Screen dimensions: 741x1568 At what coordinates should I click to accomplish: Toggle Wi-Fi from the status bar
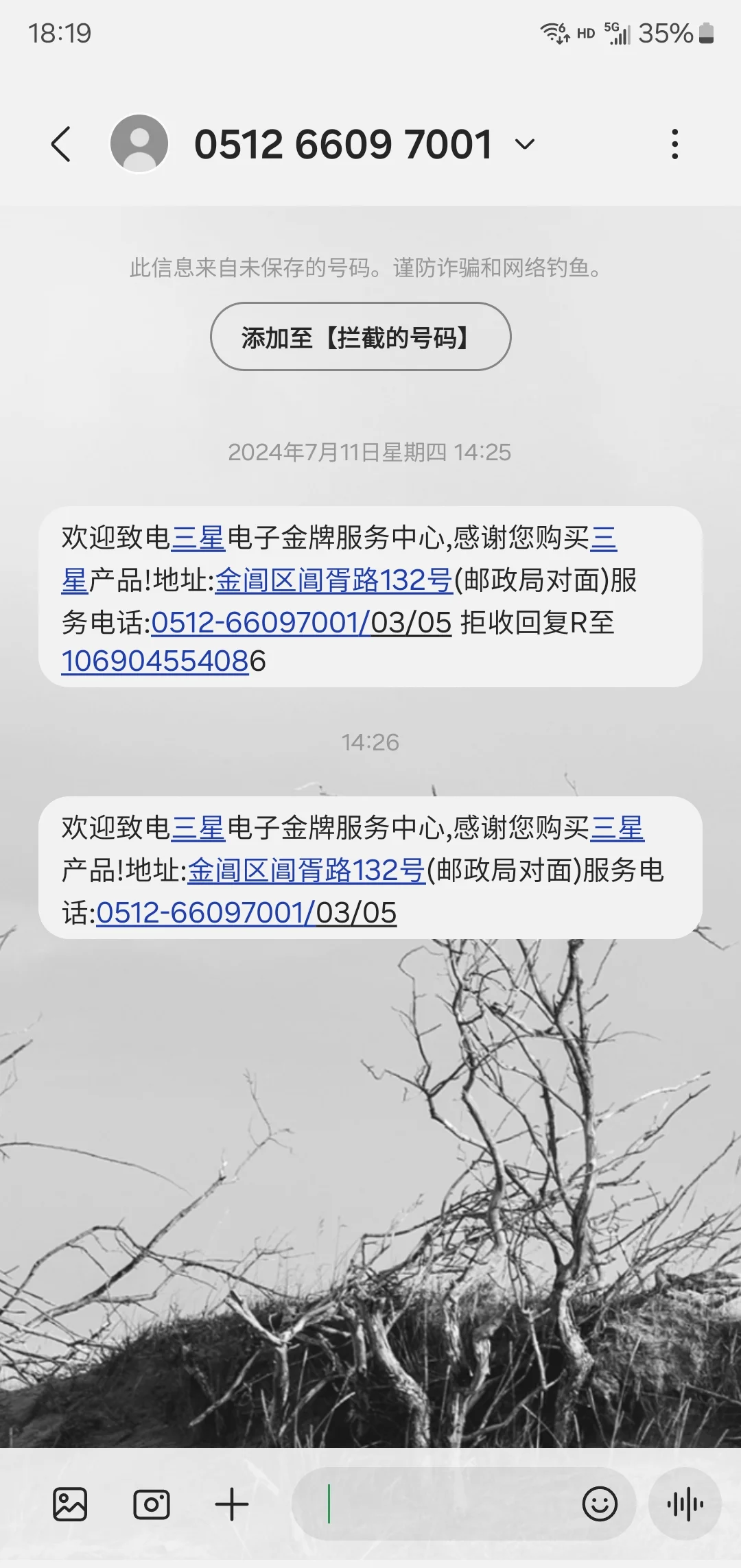click(x=553, y=32)
